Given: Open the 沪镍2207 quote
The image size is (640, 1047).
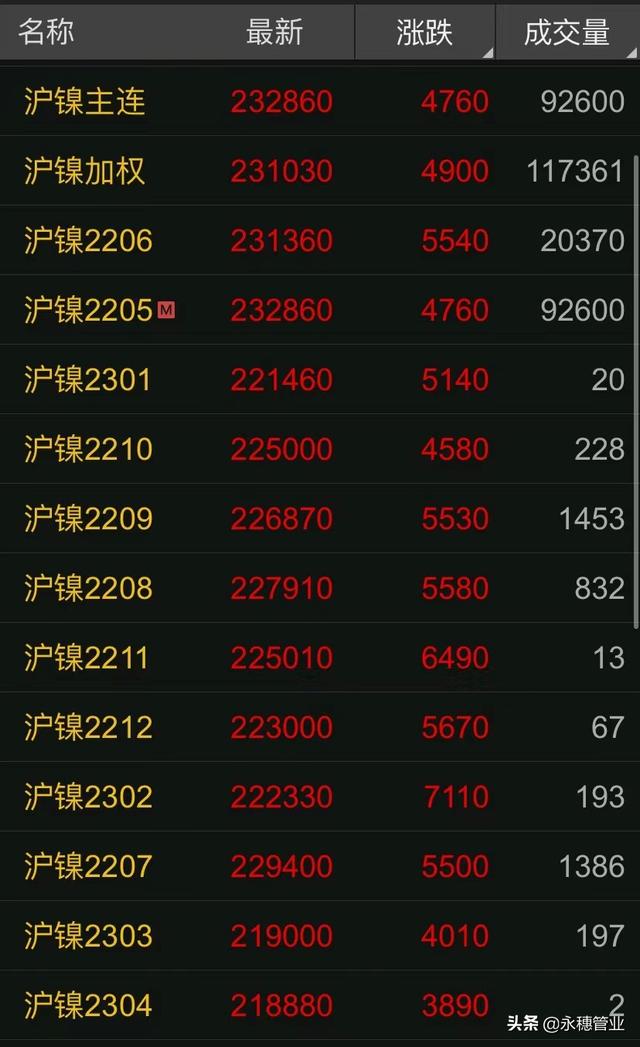Looking at the screenshot, I should coord(88,866).
